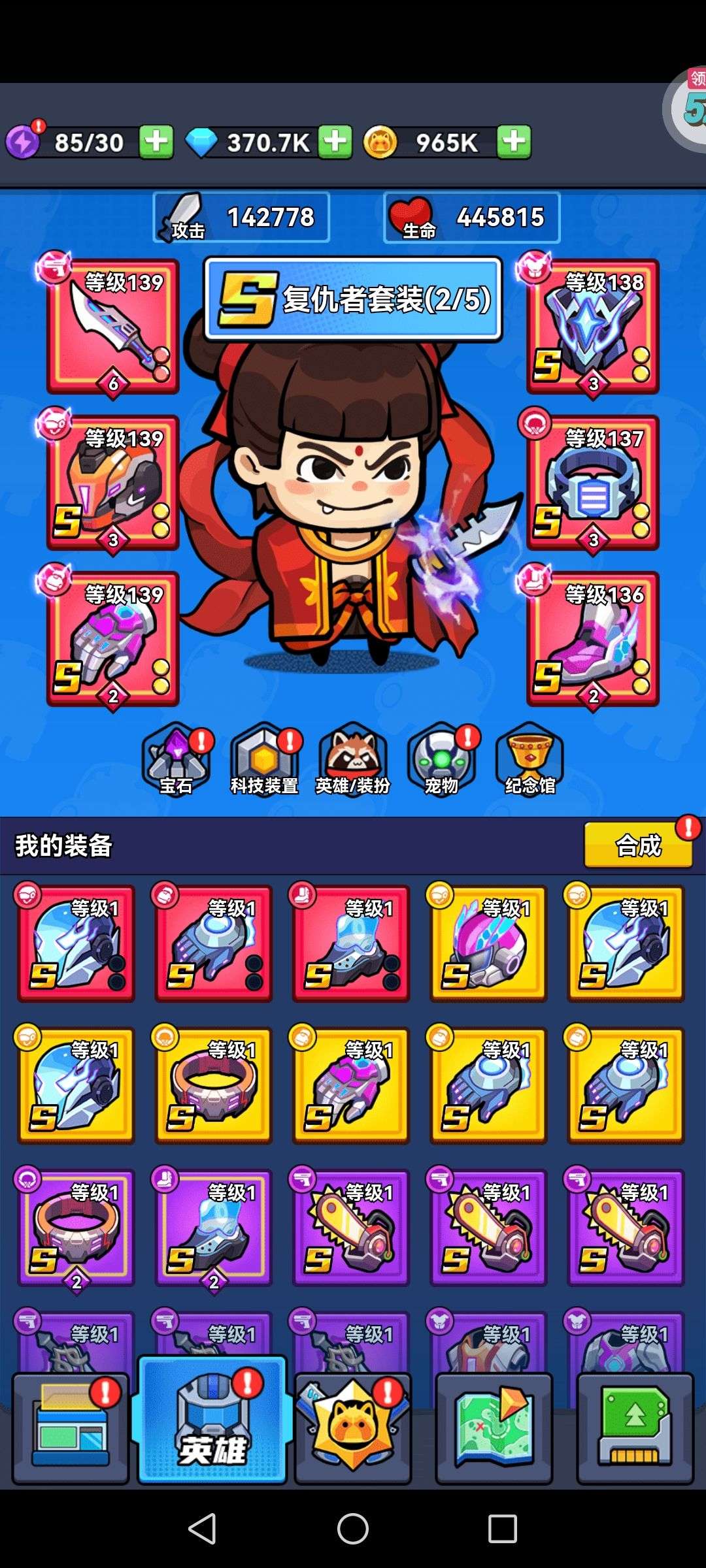Open the 复仇者套装(2/5) set banner
This screenshot has width=706, height=1568.
tap(353, 299)
